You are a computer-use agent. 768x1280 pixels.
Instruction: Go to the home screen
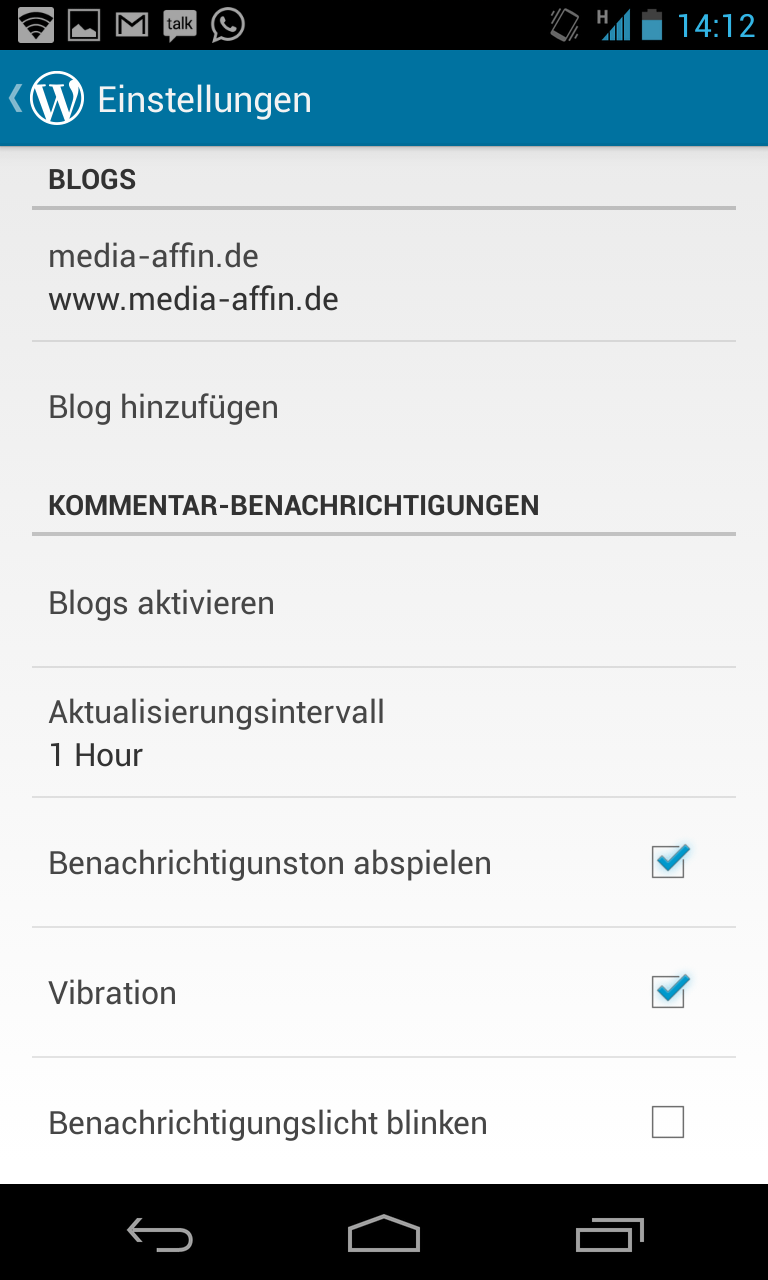tap(384, 1235)
